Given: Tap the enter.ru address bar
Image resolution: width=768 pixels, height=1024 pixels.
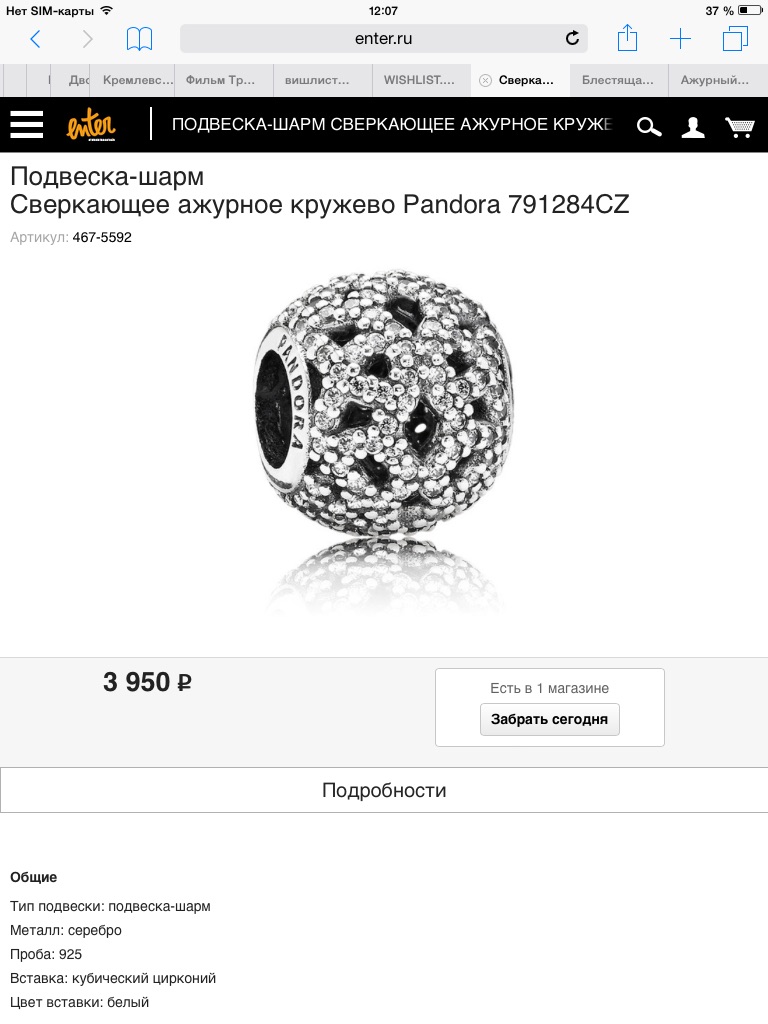Looking at the screenshot, I should [383, 39].
